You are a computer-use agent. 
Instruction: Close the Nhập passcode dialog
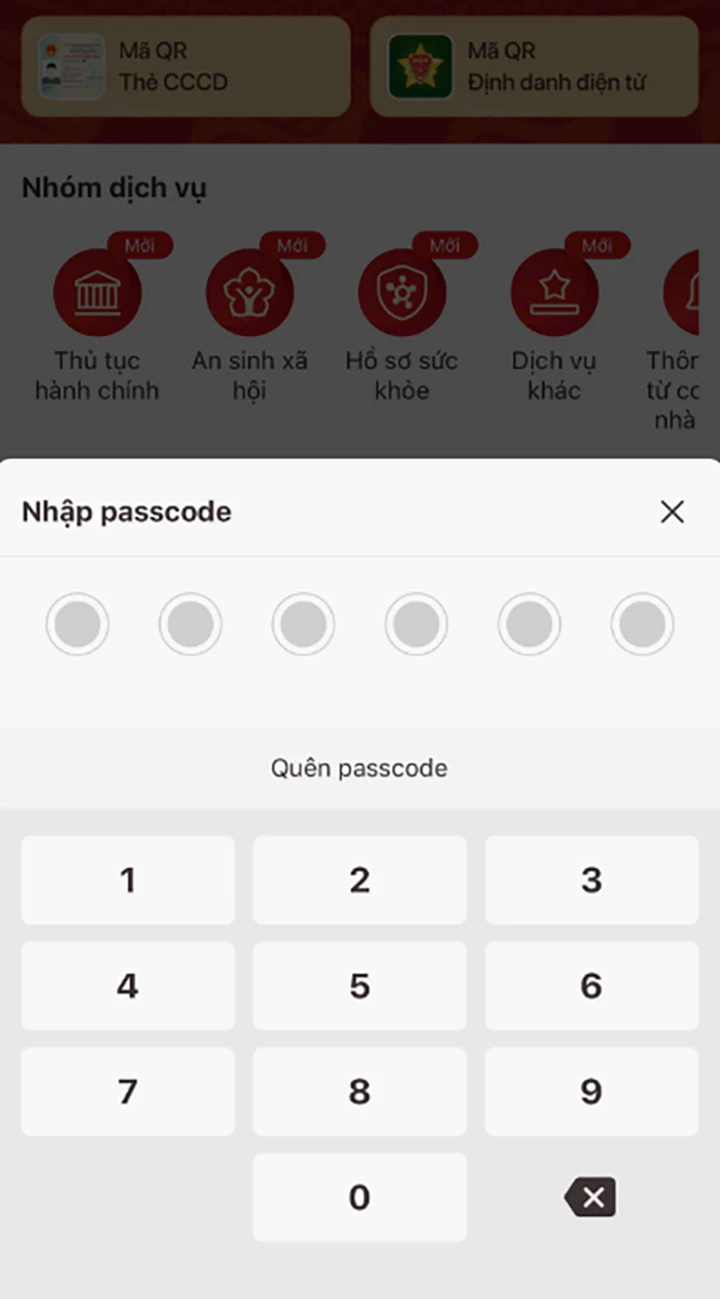(672, 512)
